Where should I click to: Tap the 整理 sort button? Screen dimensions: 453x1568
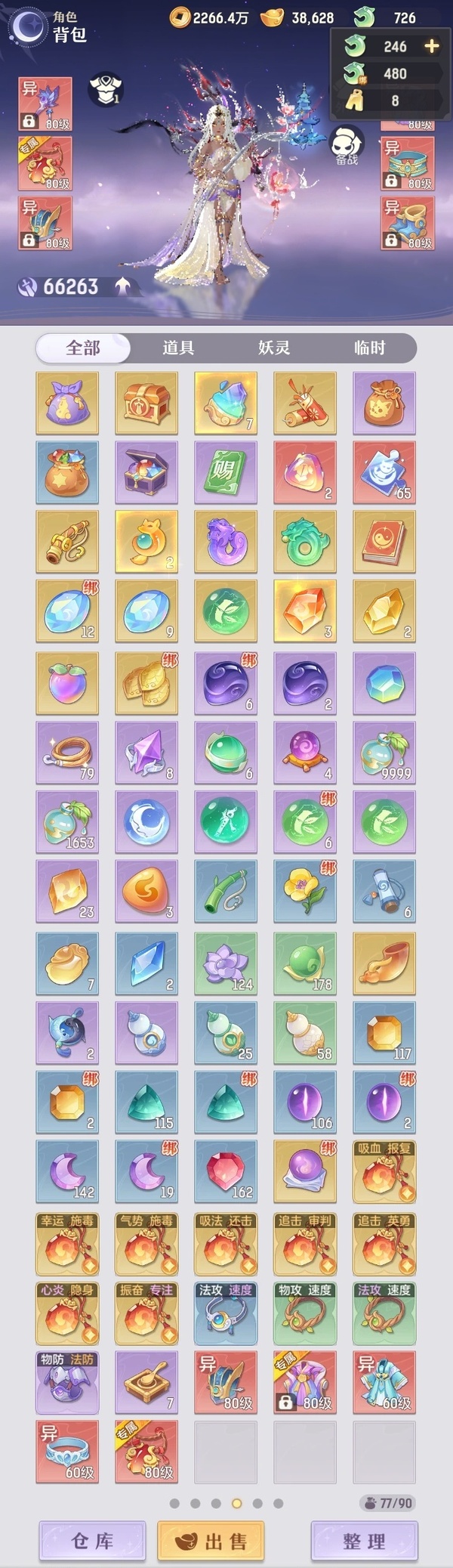(x=365, y=1541)
